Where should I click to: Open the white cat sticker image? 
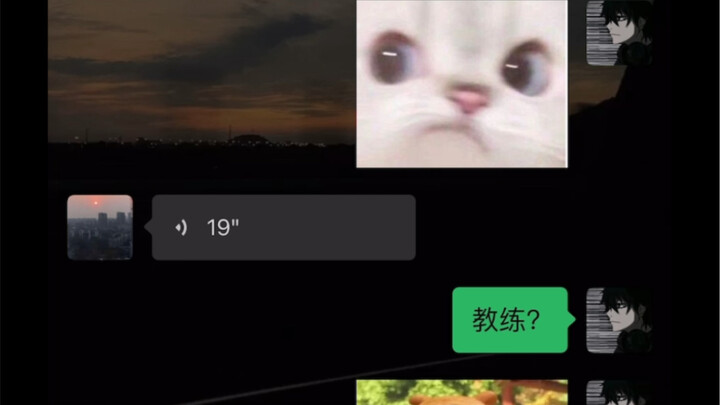(461, 83)
